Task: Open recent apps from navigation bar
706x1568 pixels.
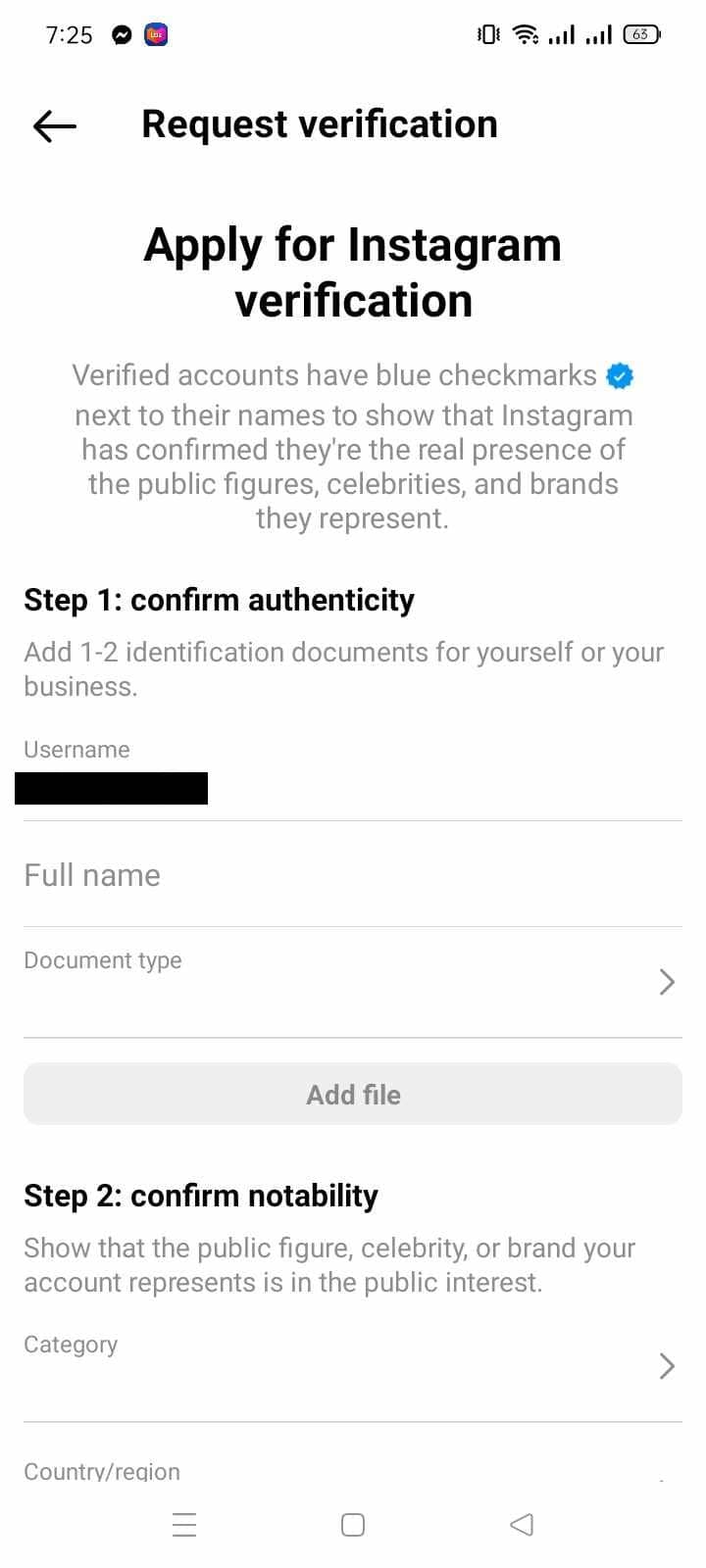Action: pos(184,1525)
